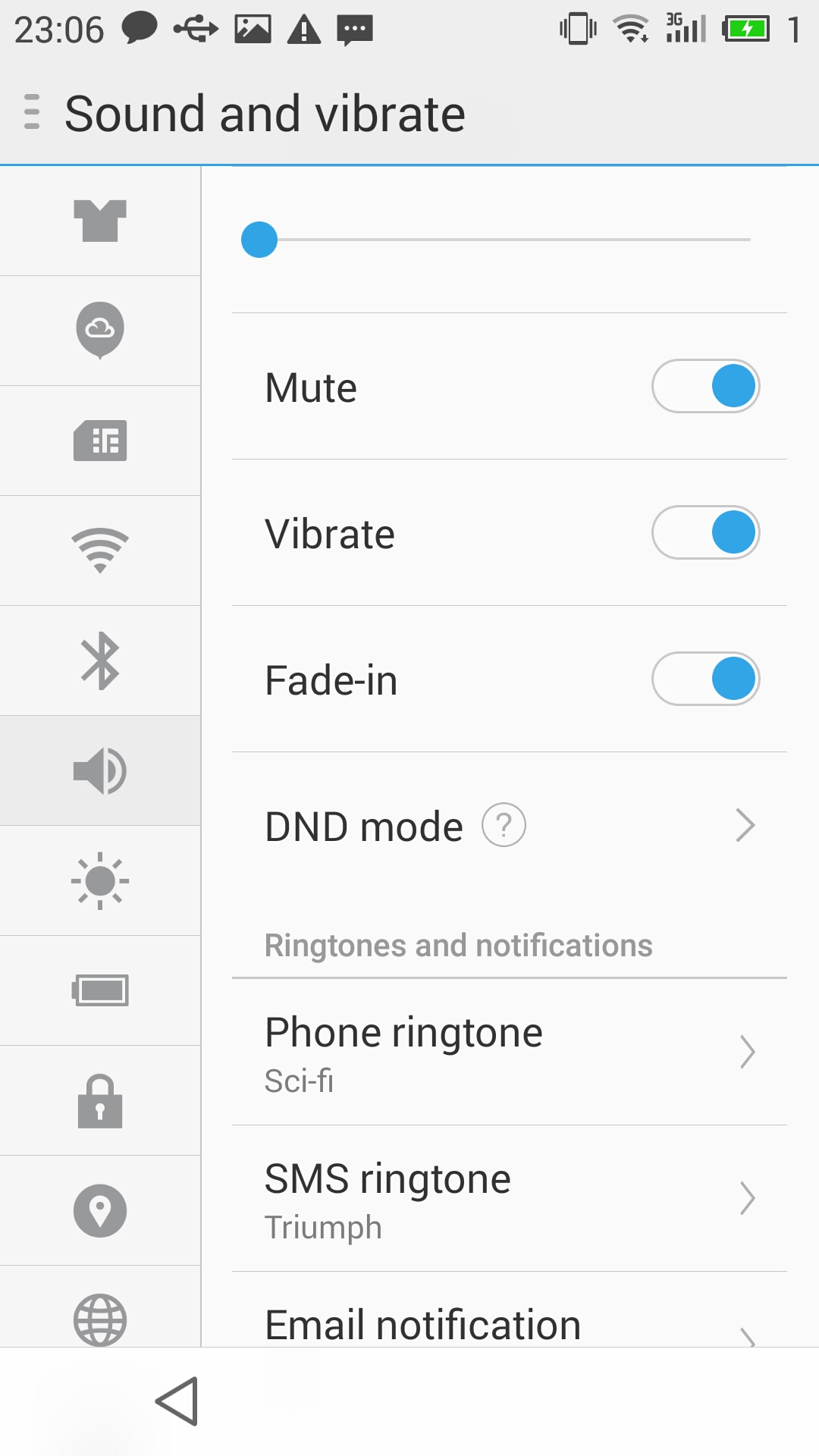
Task: Open the SIM card settings tab
Action: pyautogui.click(x=100, y=441)
